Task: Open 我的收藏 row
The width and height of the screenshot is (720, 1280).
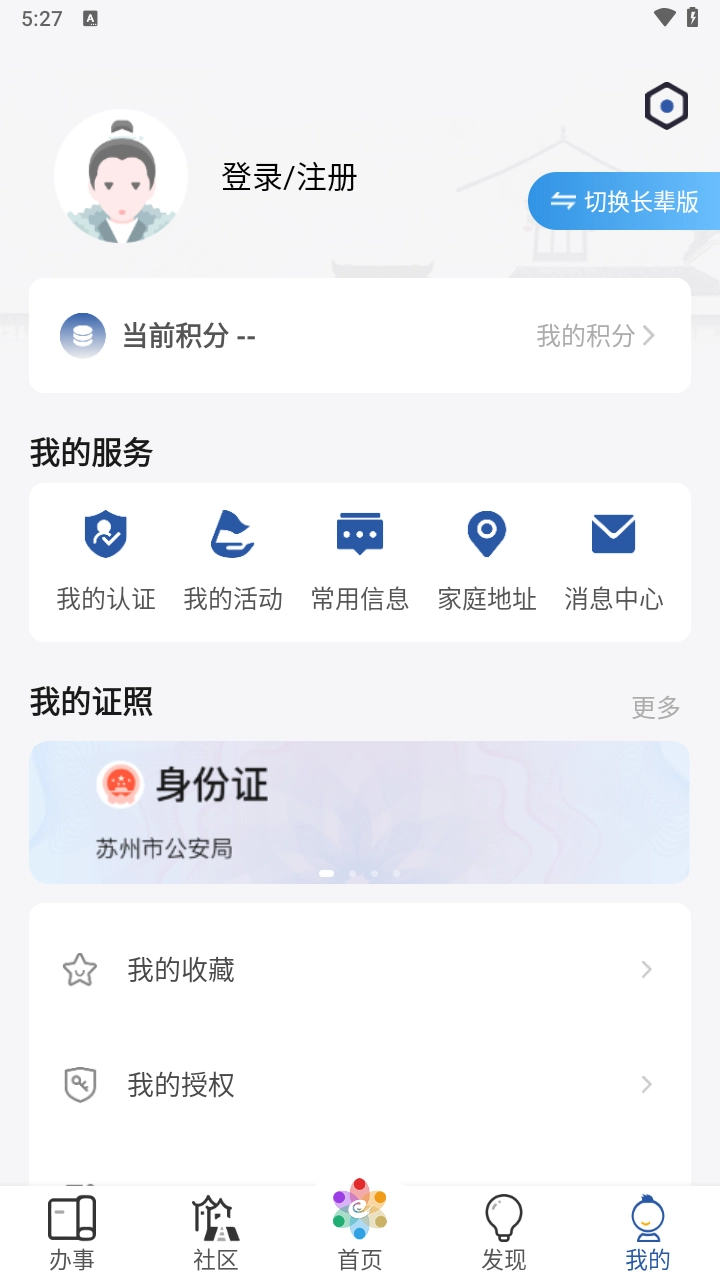Action: [x=359, y=969]
